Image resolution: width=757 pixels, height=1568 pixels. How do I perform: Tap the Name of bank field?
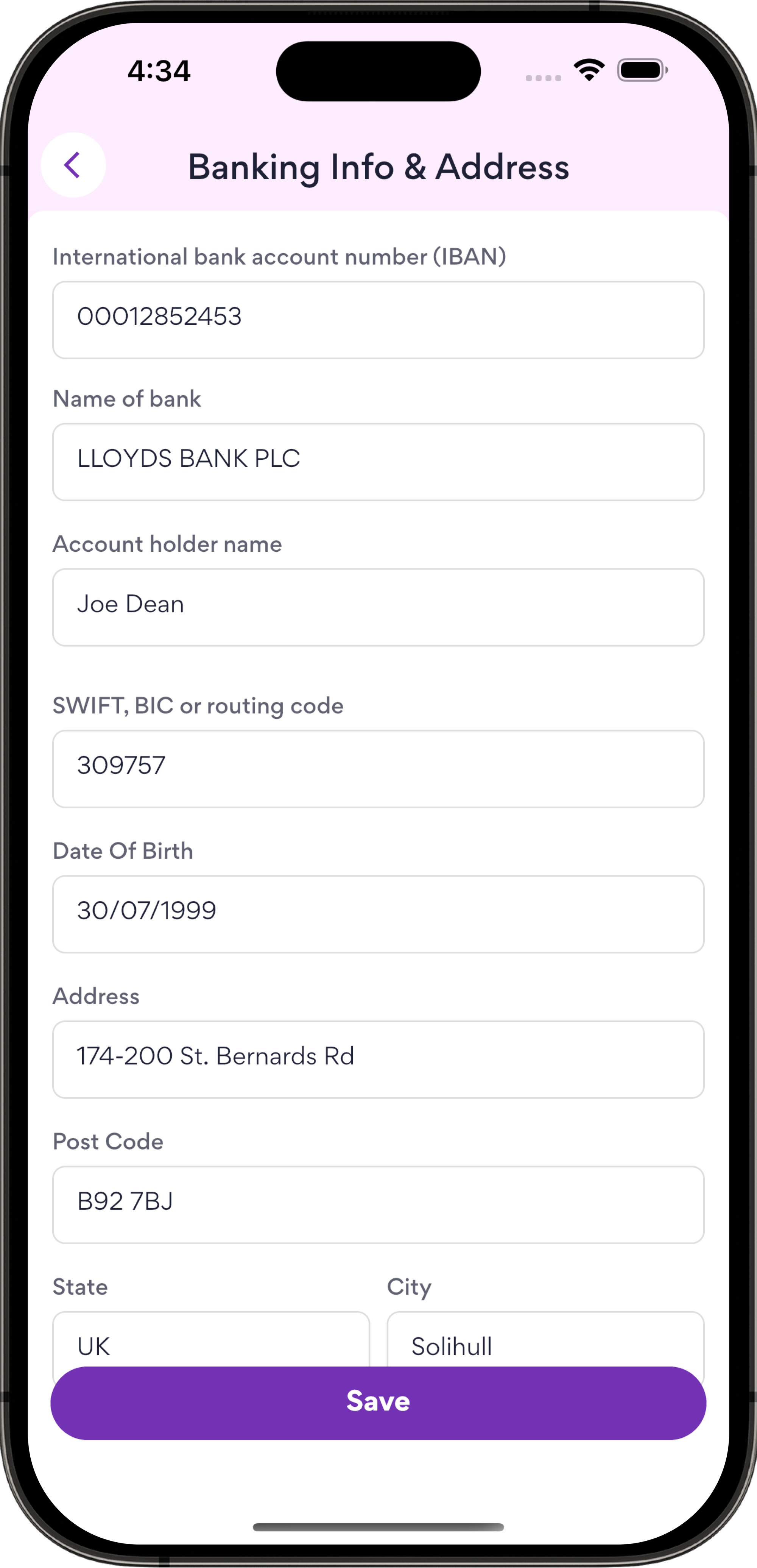[x=378, y=462]
